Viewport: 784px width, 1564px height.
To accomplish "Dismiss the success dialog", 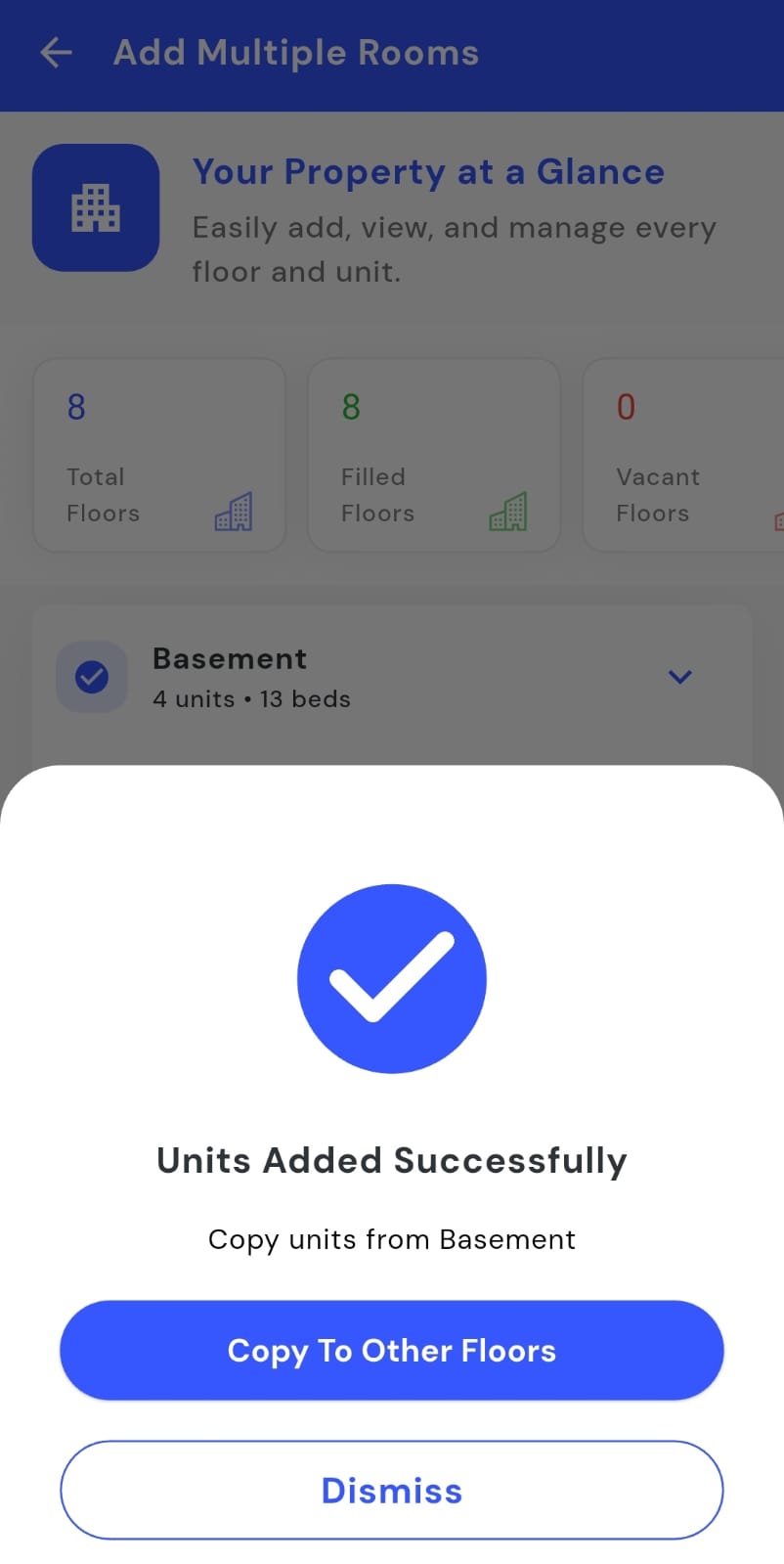I will 391,1490.
